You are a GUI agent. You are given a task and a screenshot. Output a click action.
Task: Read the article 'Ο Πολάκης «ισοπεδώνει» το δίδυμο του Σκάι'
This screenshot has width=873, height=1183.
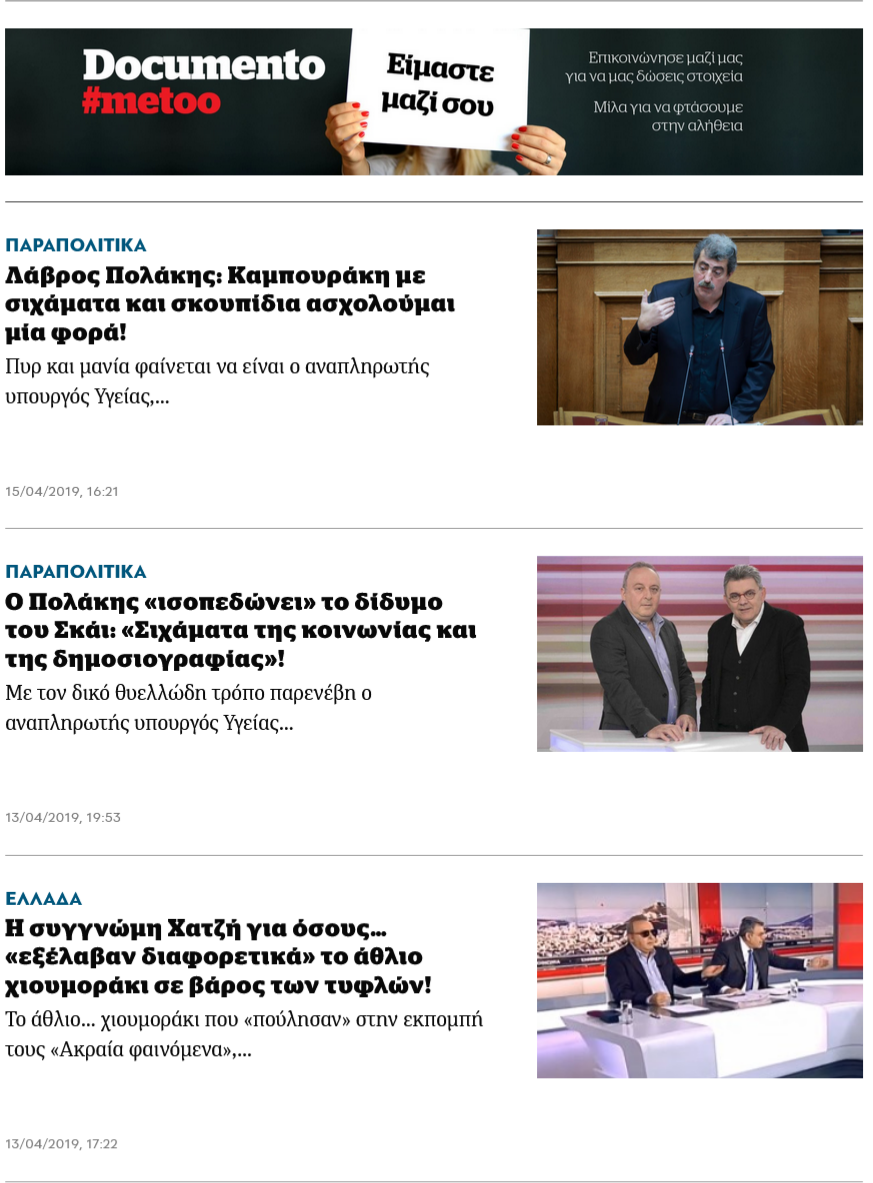click(x=240, y=630)
